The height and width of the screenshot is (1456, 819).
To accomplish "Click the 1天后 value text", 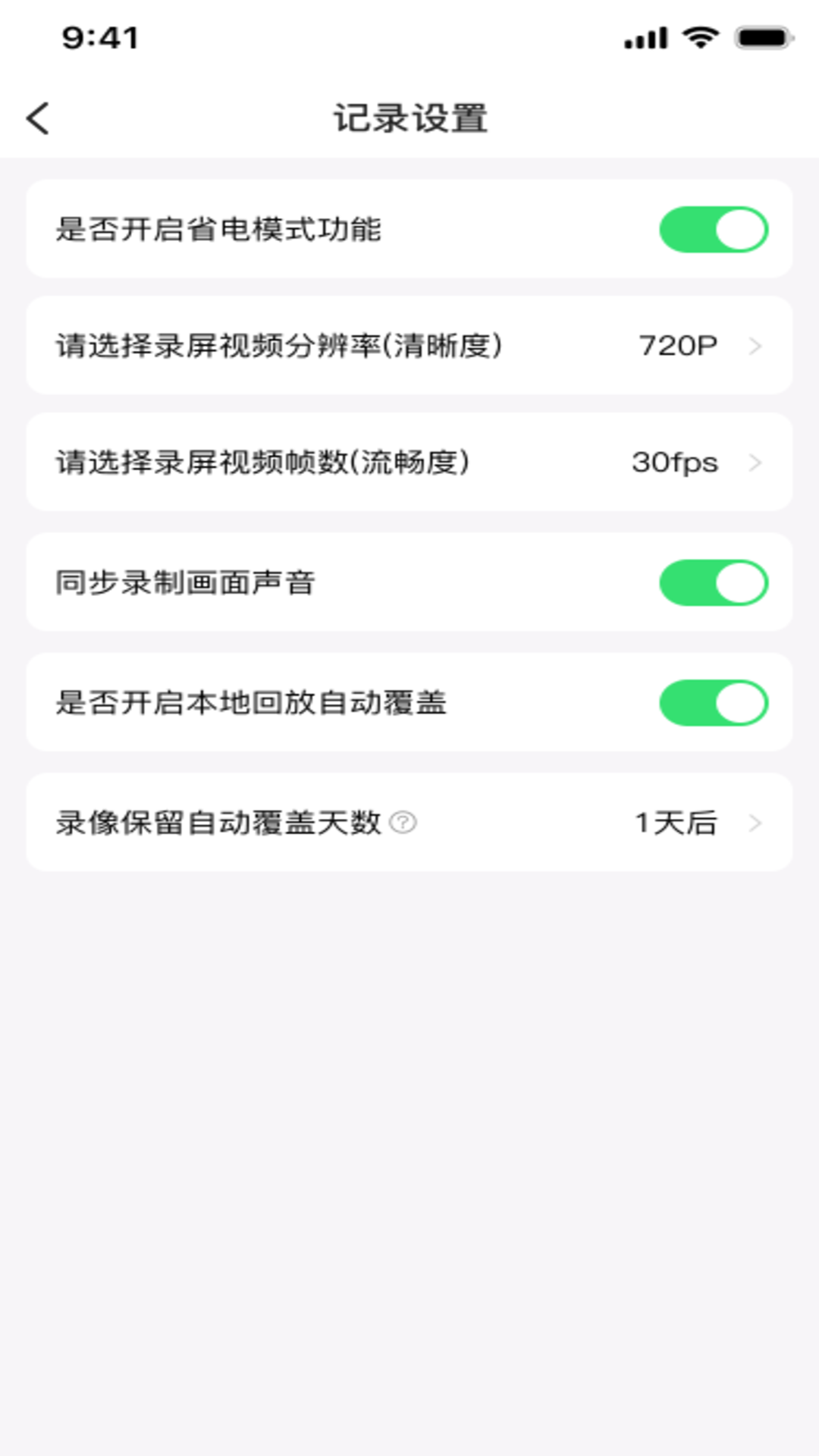I will tap(676, 821).
